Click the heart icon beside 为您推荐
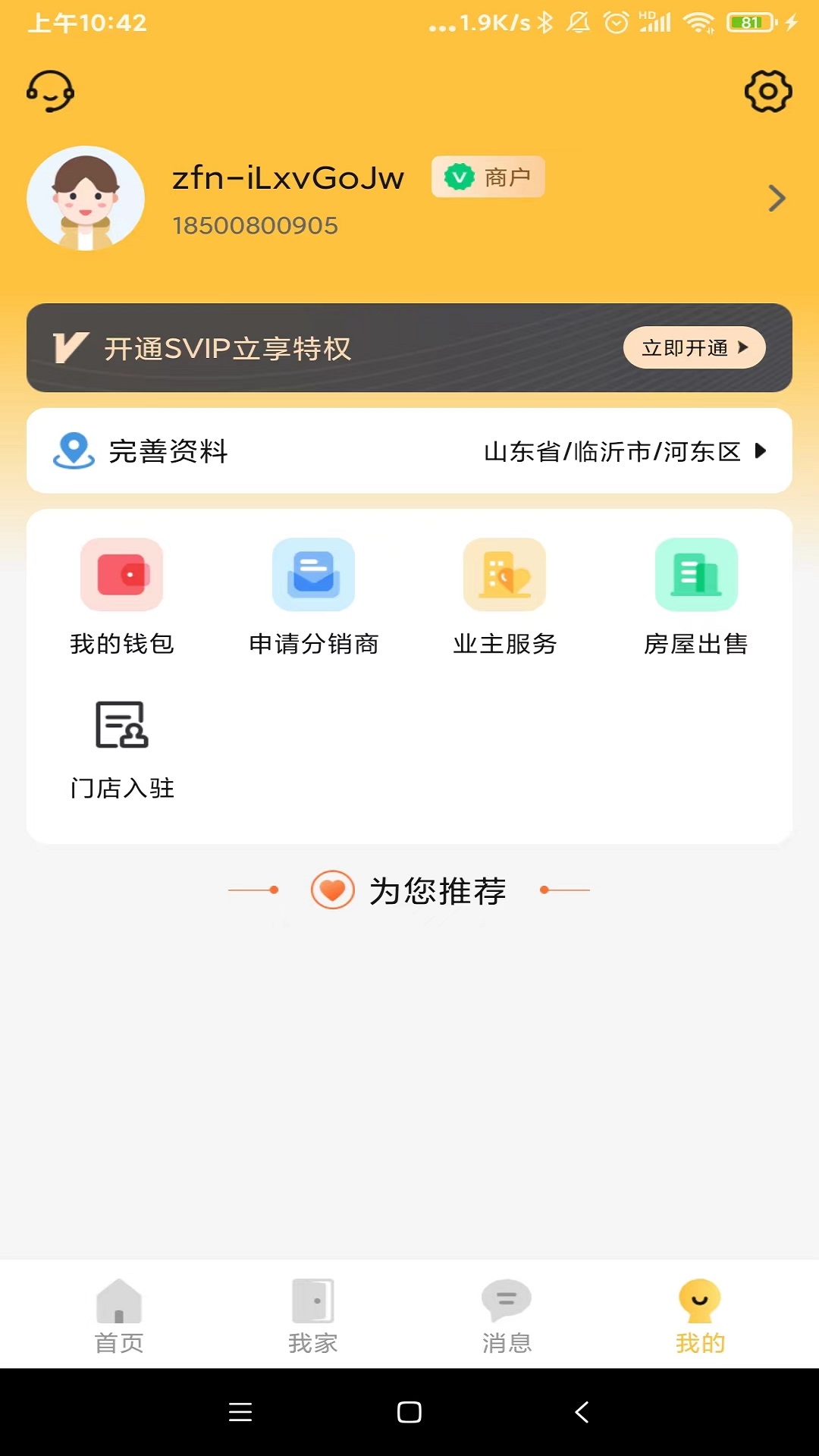The width and height of the screenshot is (819, 1456). [334, 891]
